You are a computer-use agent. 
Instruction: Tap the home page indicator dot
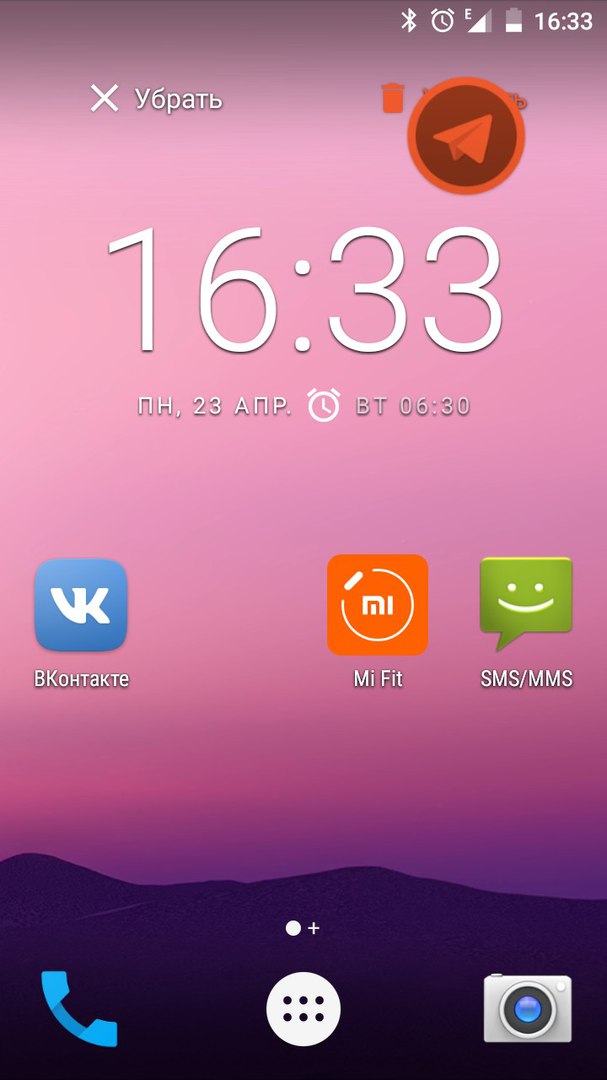293,928
